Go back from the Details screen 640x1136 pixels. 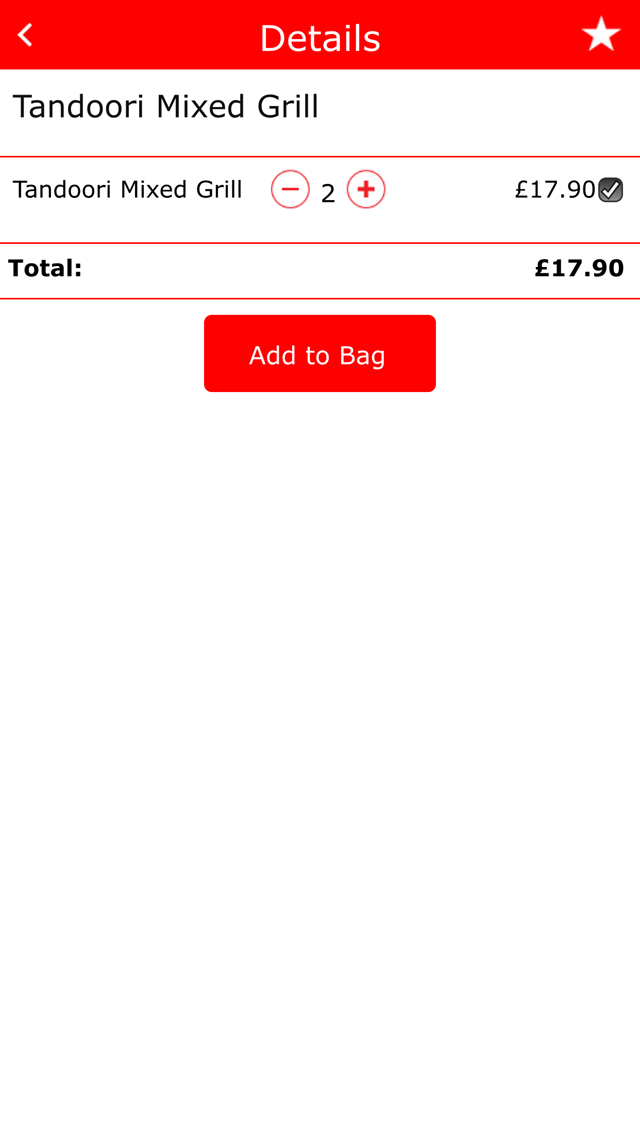pos(26,36)
